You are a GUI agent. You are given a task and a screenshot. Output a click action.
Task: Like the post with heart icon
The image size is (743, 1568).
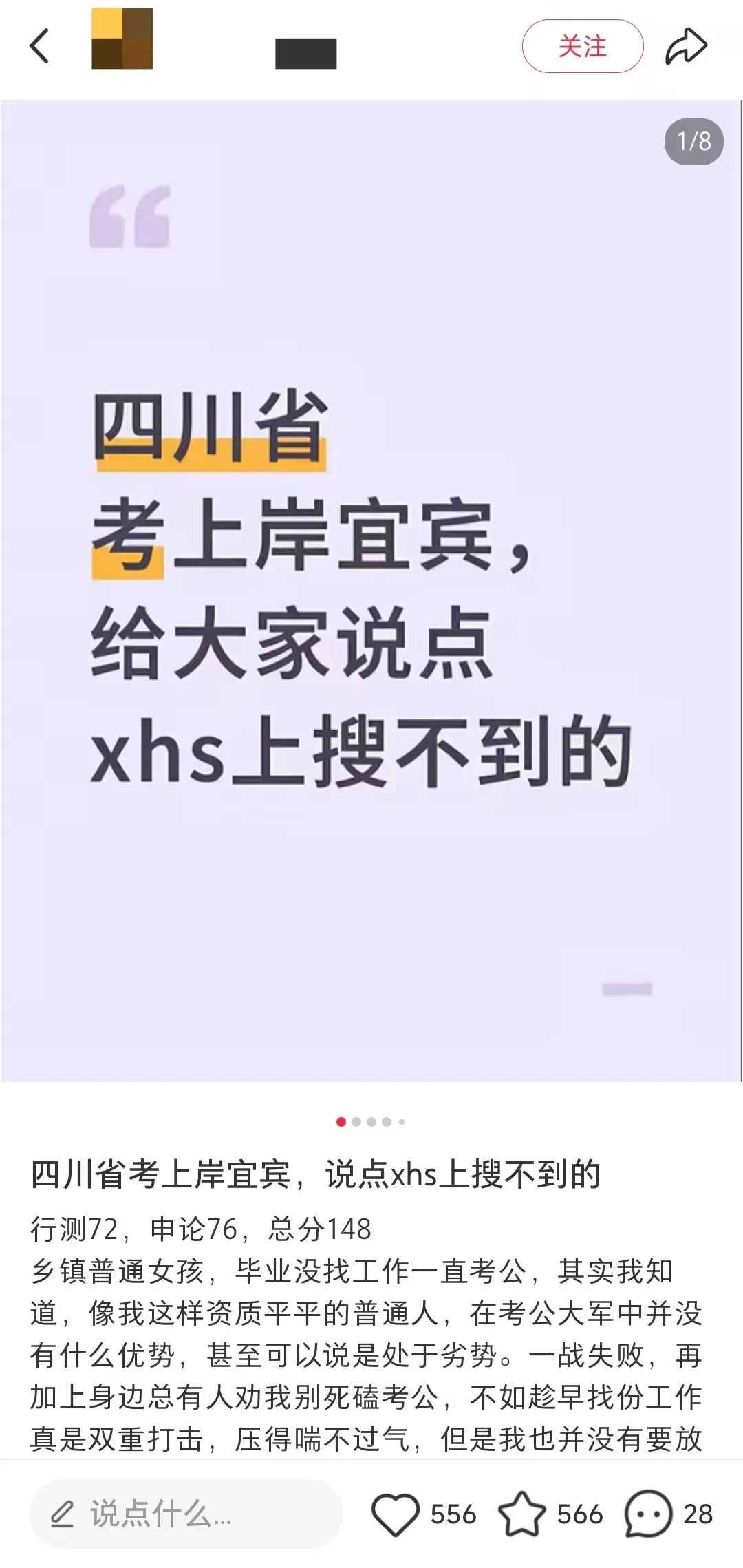pyautogui.click(x=395, y=1514)
